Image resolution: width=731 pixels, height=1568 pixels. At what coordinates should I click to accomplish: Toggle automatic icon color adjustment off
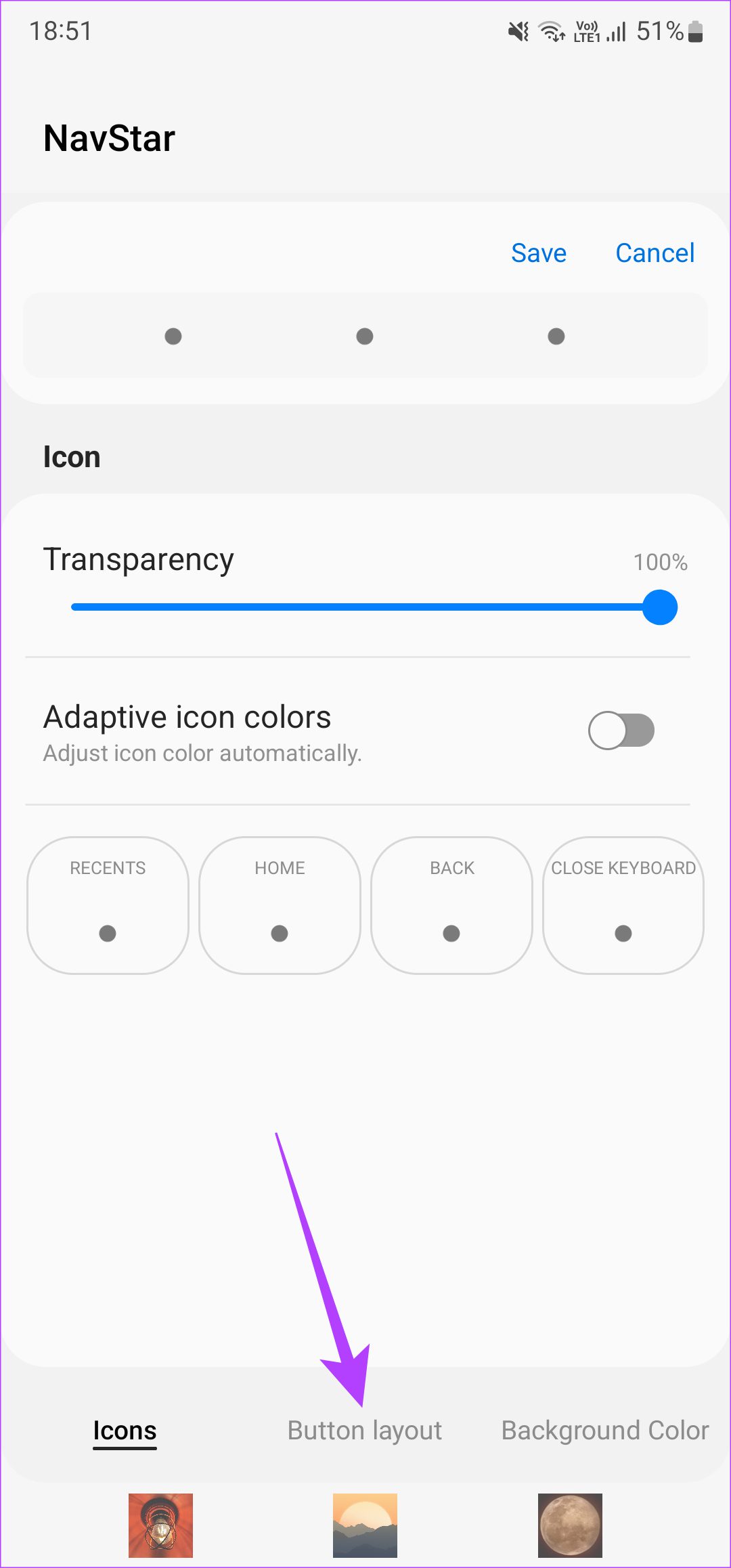[621, 730]
